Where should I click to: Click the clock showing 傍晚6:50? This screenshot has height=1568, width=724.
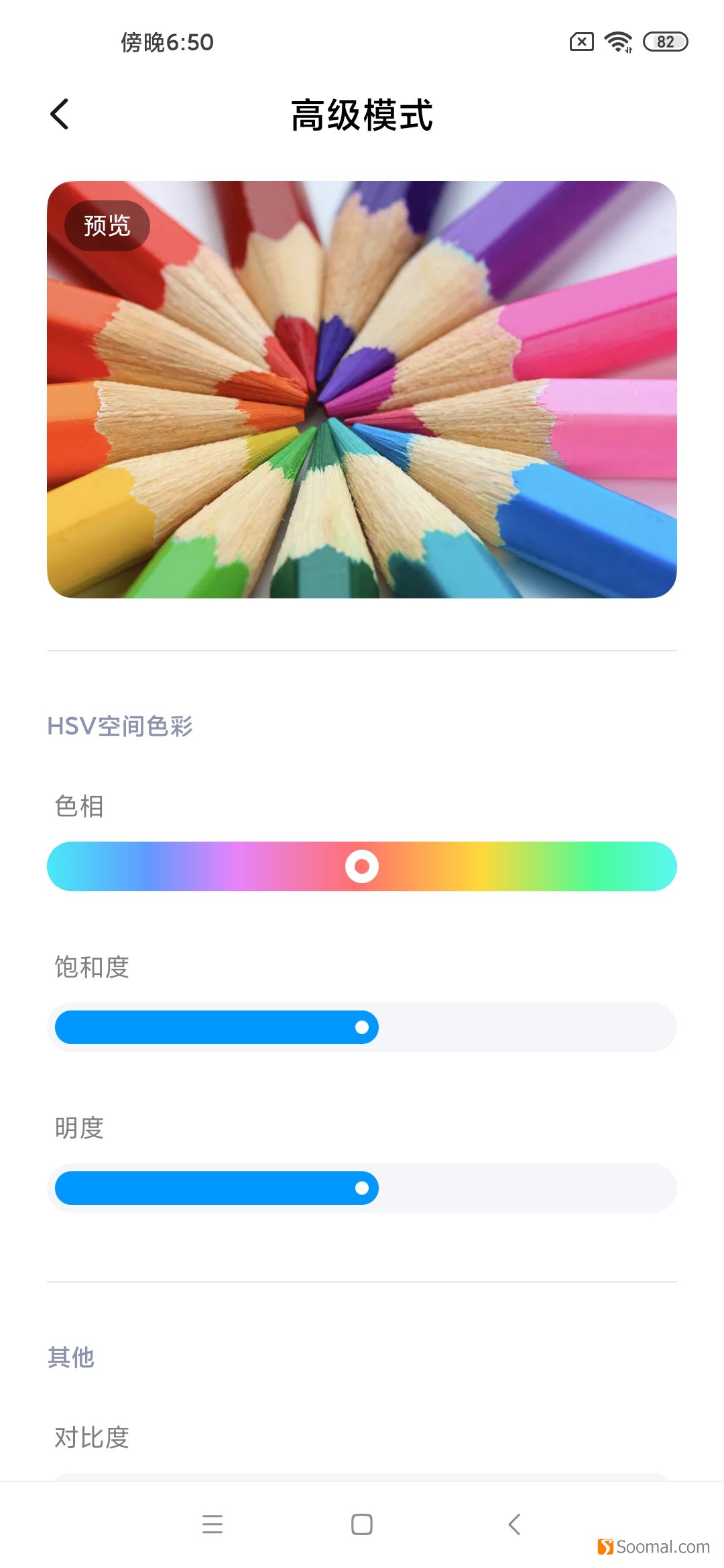tap(166, 42)
